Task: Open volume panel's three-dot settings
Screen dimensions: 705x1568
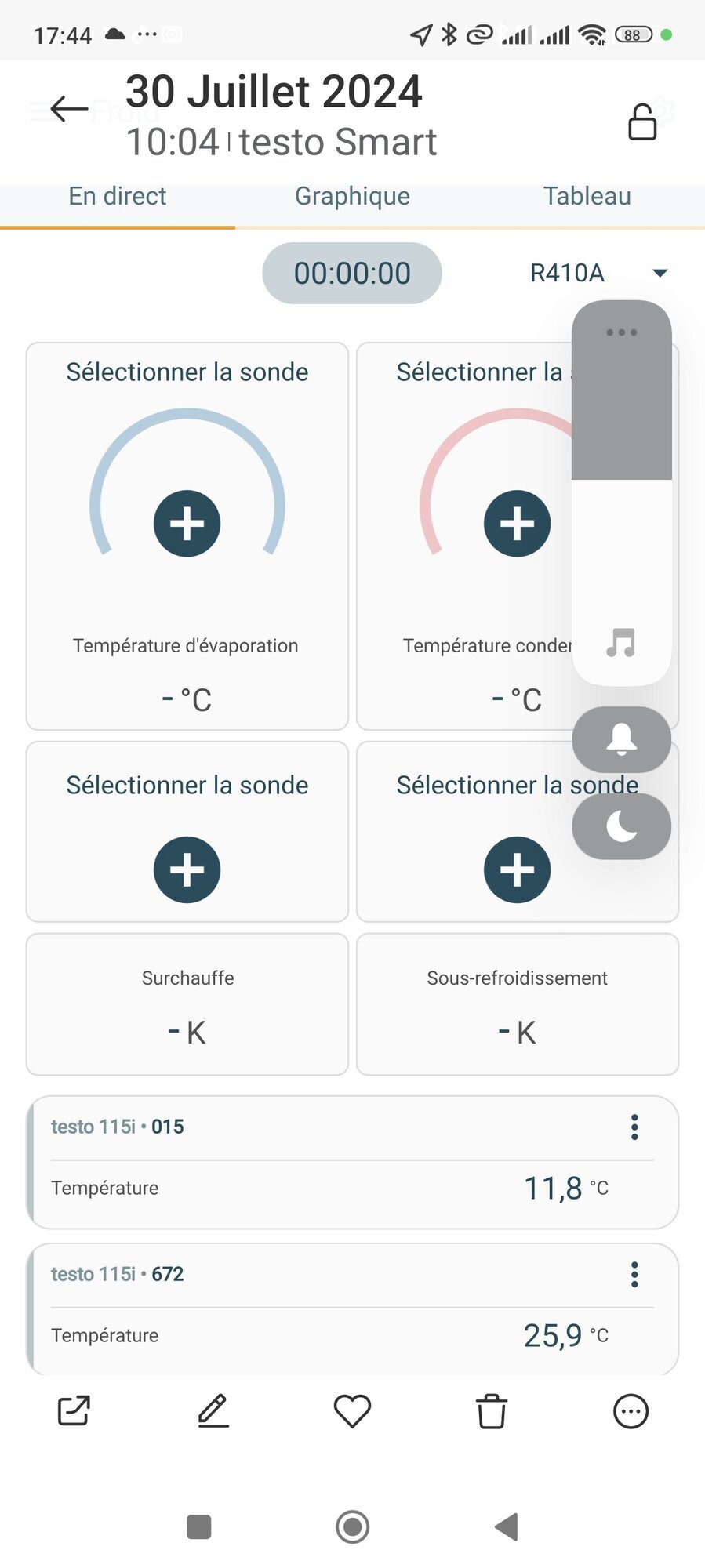Action: [621, 332]
